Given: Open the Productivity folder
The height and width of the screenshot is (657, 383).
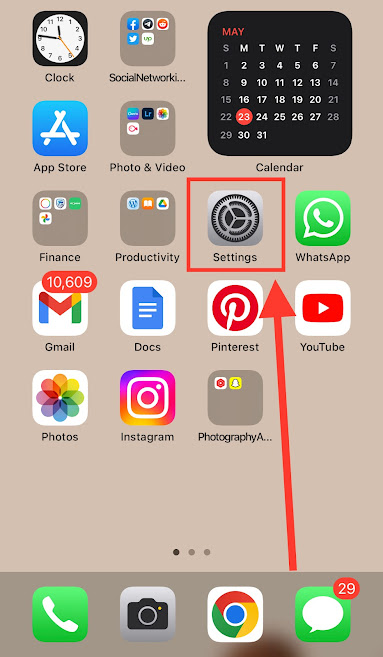Looking at the screenshot, I should 148,218.
